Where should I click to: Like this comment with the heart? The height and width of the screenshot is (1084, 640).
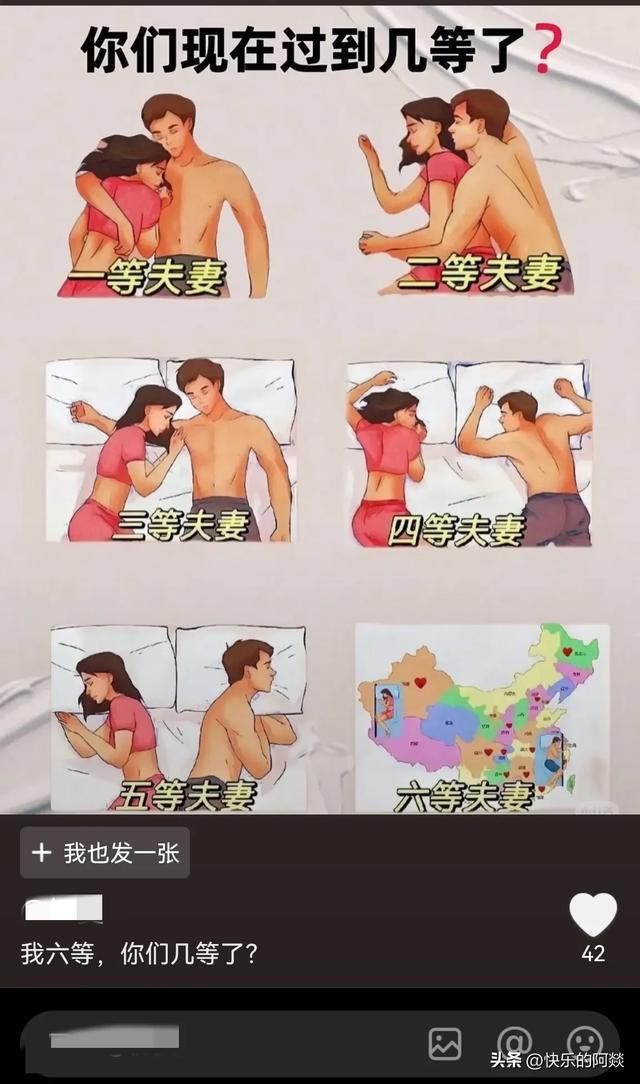(x=593, y=914)
